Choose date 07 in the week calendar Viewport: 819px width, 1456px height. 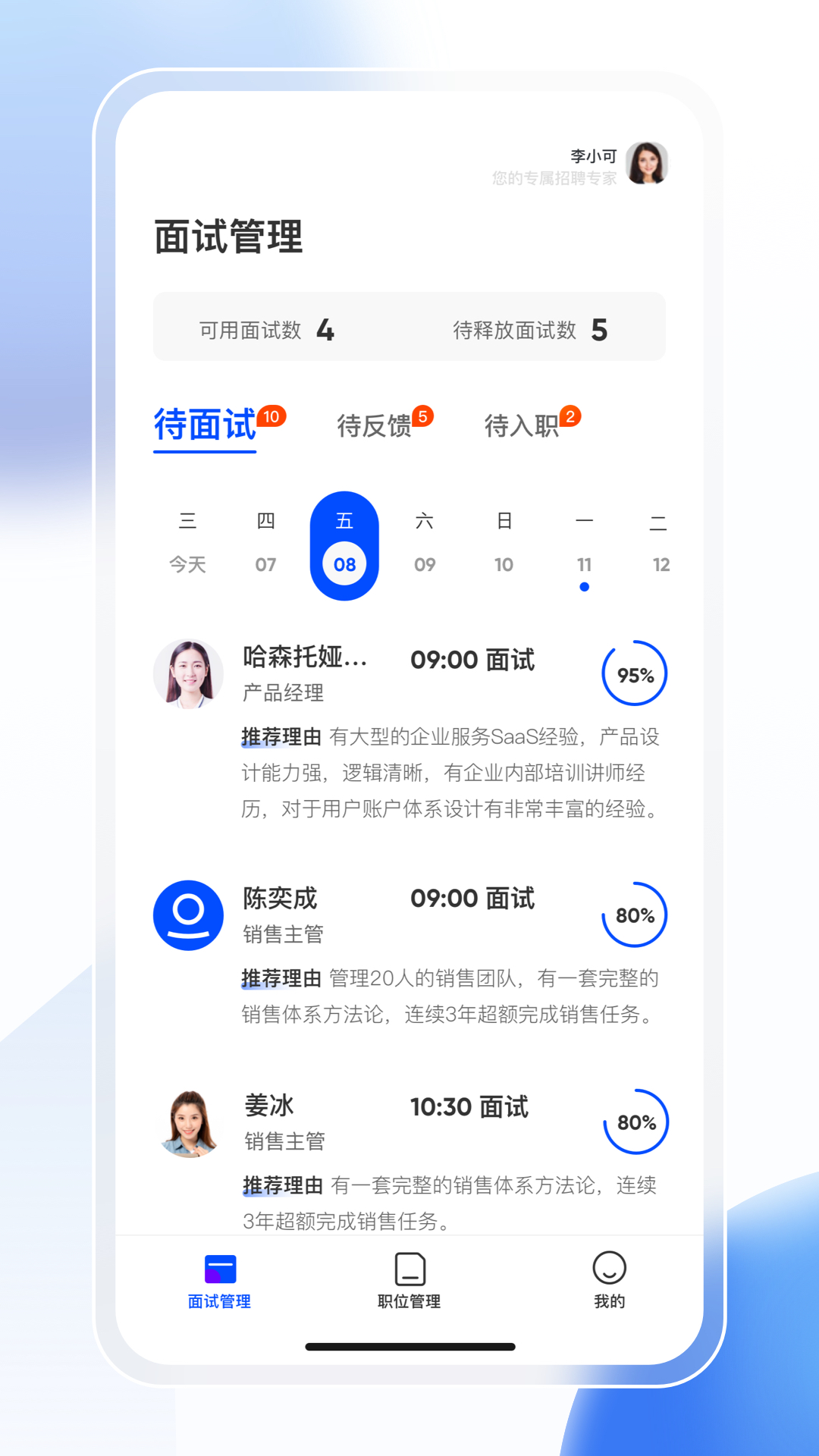265,543
